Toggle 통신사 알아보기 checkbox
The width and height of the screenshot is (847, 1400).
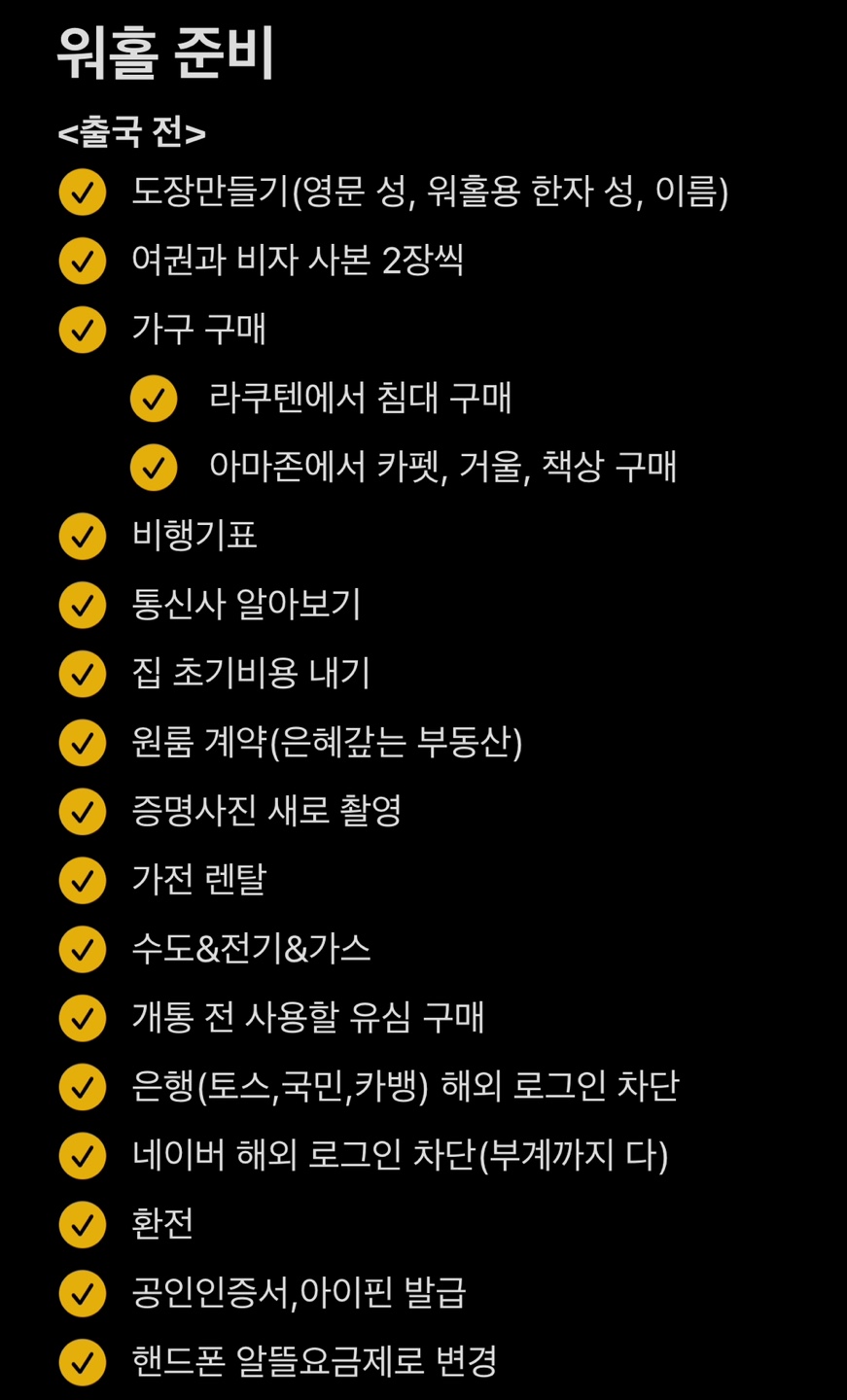(x=83, y=606)
